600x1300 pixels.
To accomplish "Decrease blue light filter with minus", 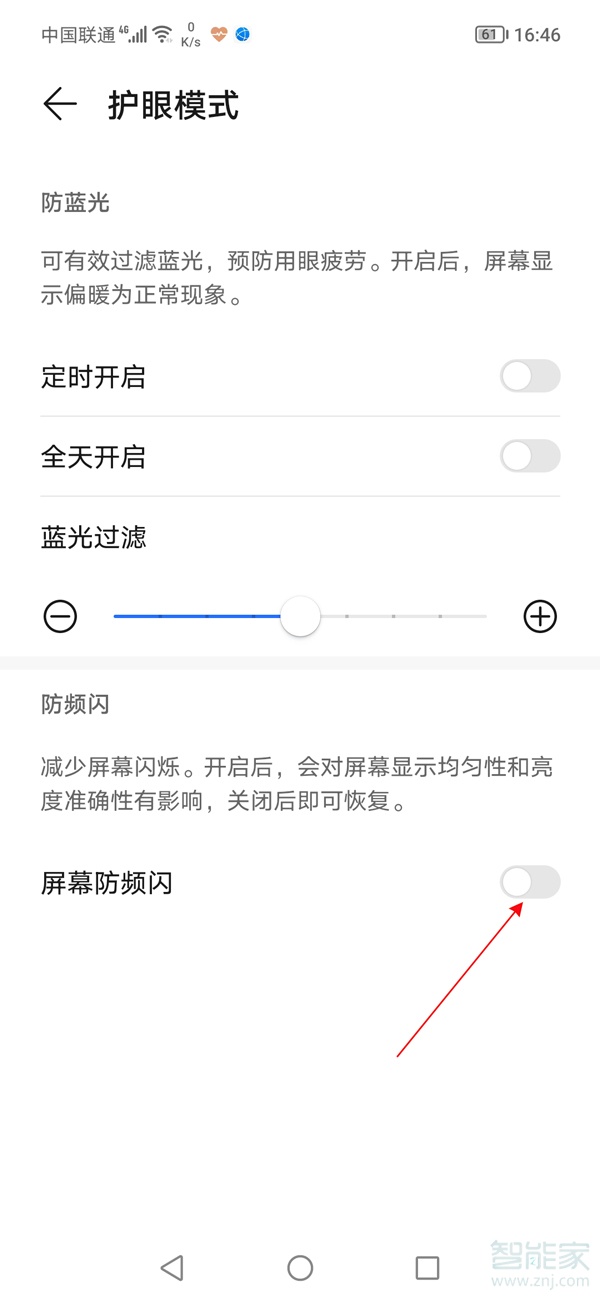I will [60, 617].
